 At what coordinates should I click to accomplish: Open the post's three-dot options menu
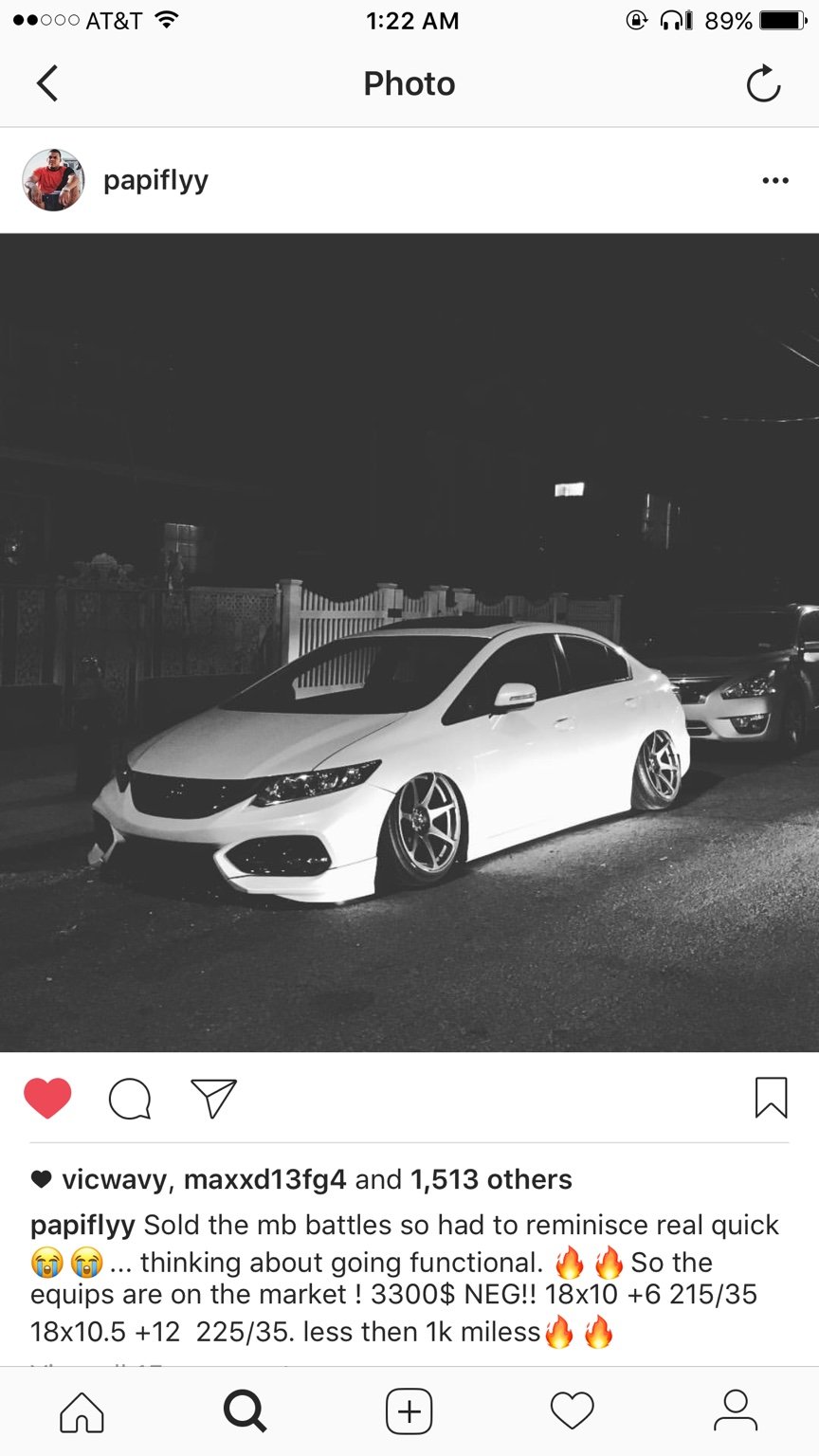click(774, 181)
